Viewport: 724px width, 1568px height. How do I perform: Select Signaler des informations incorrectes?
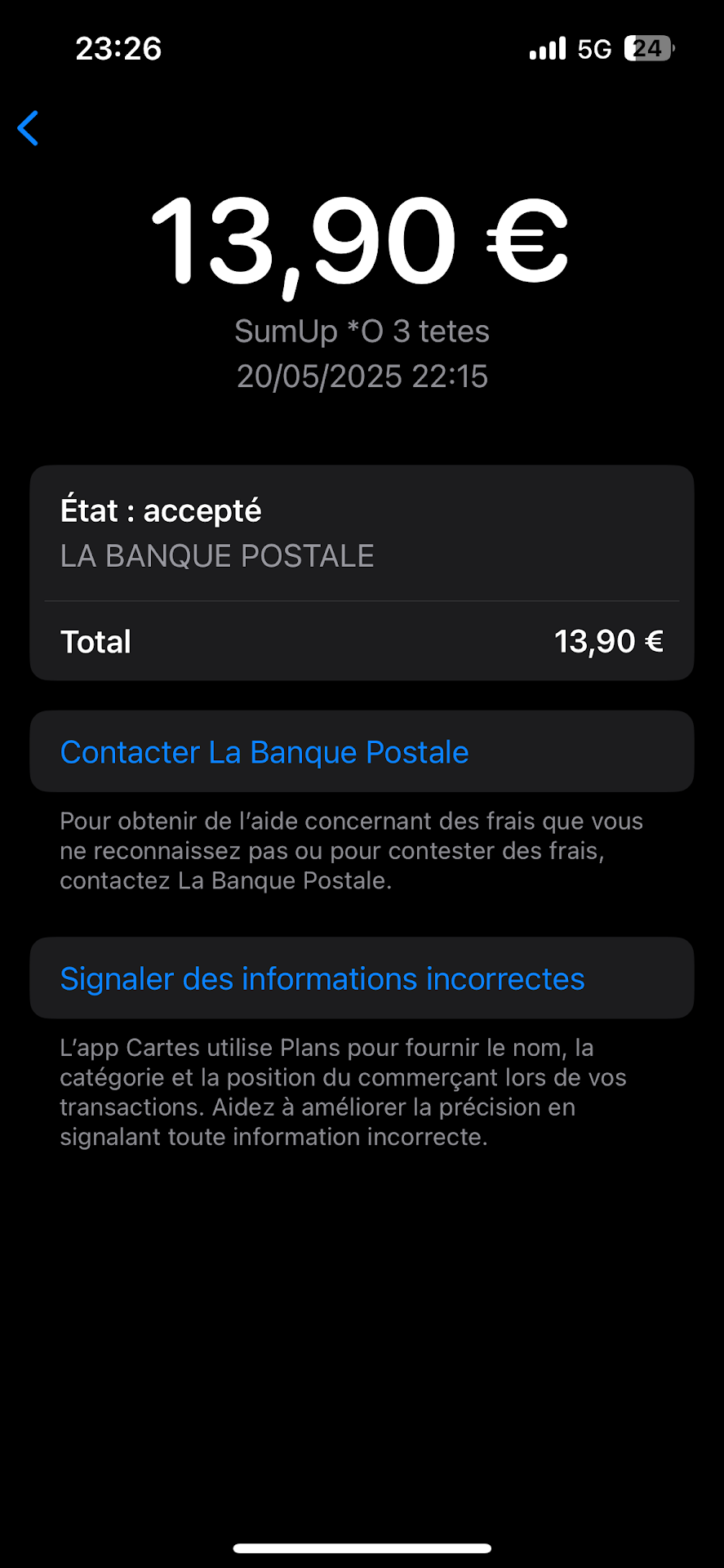pos(322,978)
